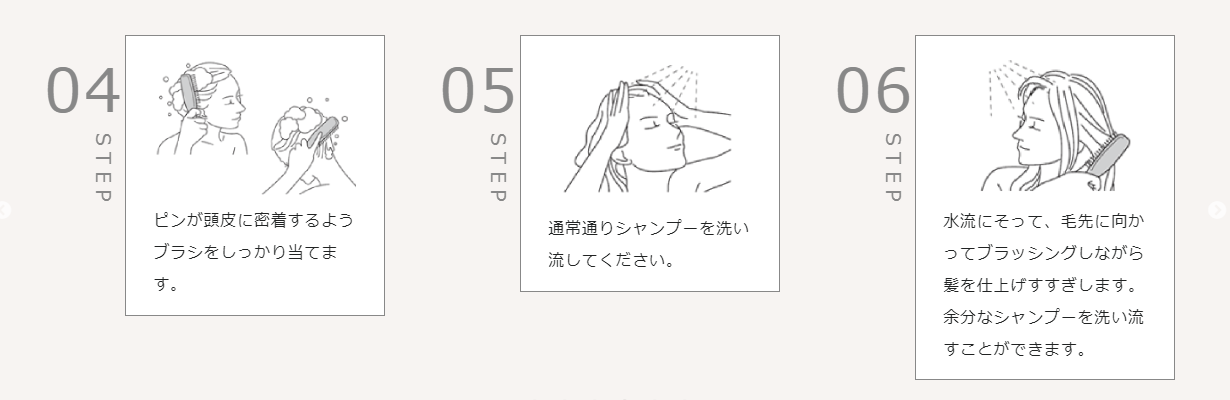1230x400 pixels.
Task: Advance to the next steps slide
Action: point(1216,210)
